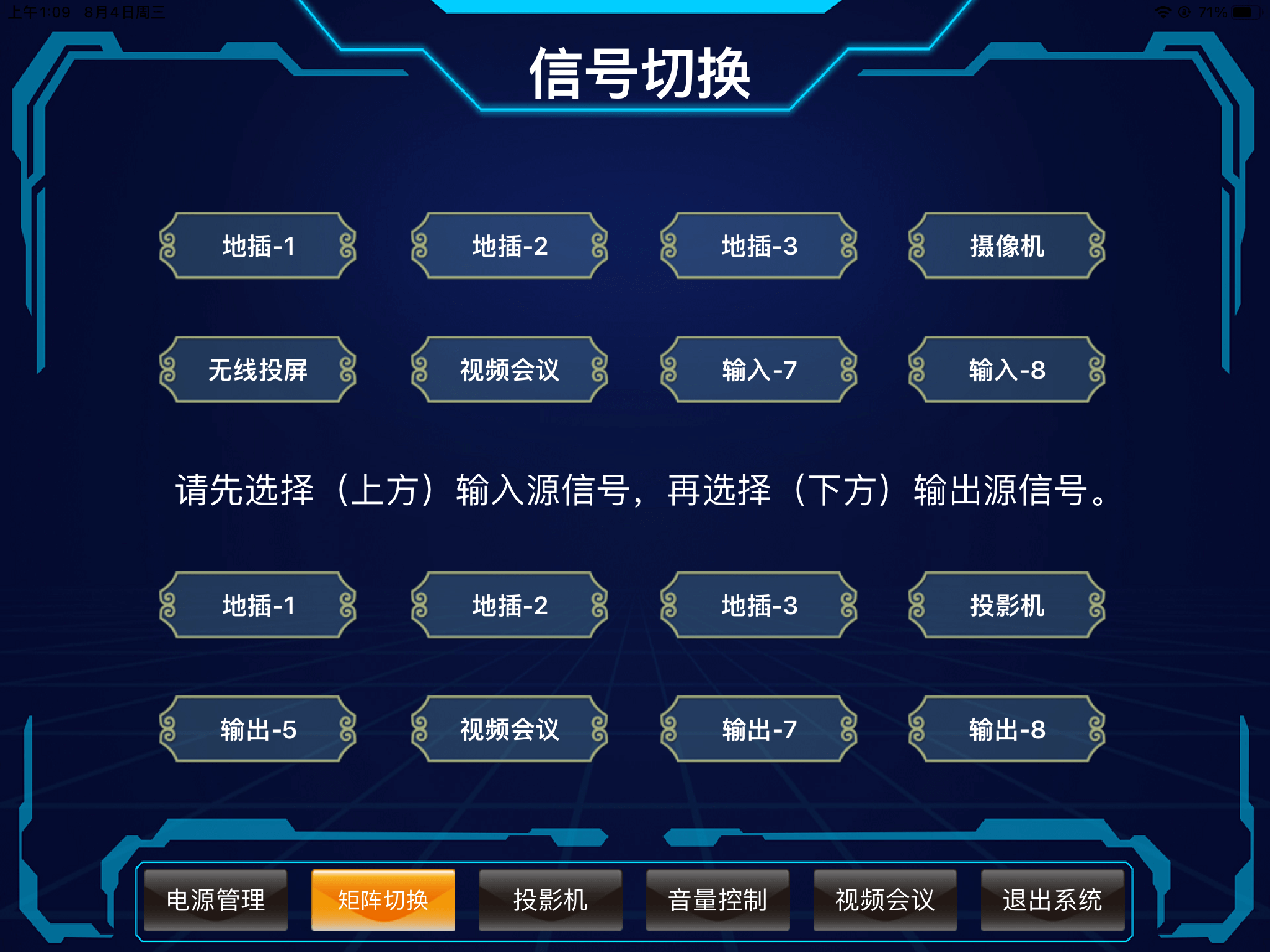
Task: Send signal to 投影机 output
Action: 1006,606
